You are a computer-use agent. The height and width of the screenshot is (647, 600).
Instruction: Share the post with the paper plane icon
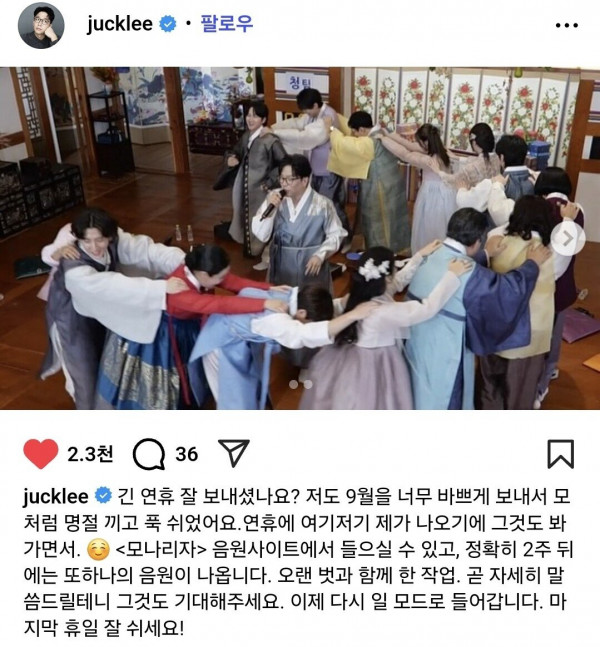coord(233,453)
